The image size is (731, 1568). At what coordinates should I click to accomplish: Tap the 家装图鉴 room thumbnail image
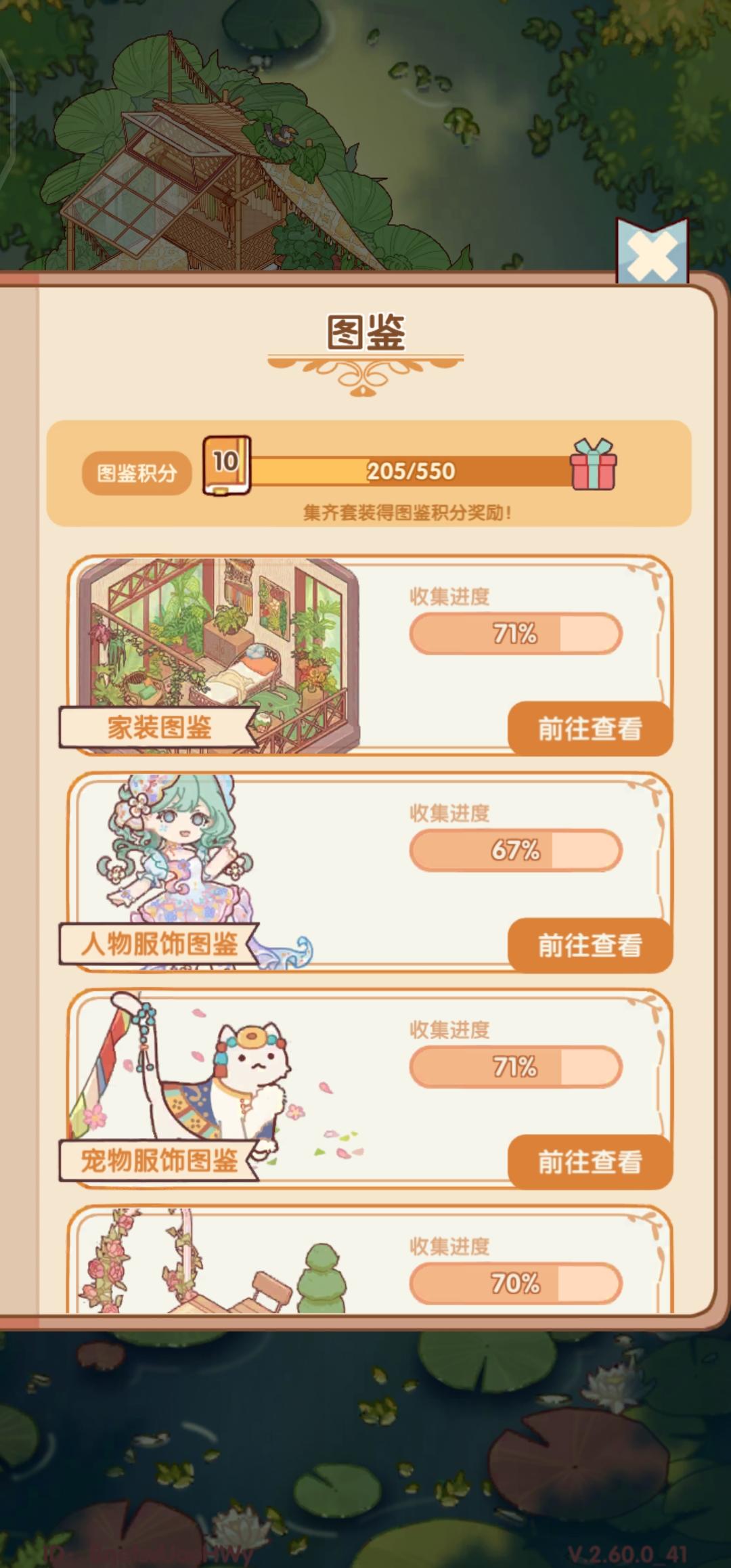(x=217, y=650)
